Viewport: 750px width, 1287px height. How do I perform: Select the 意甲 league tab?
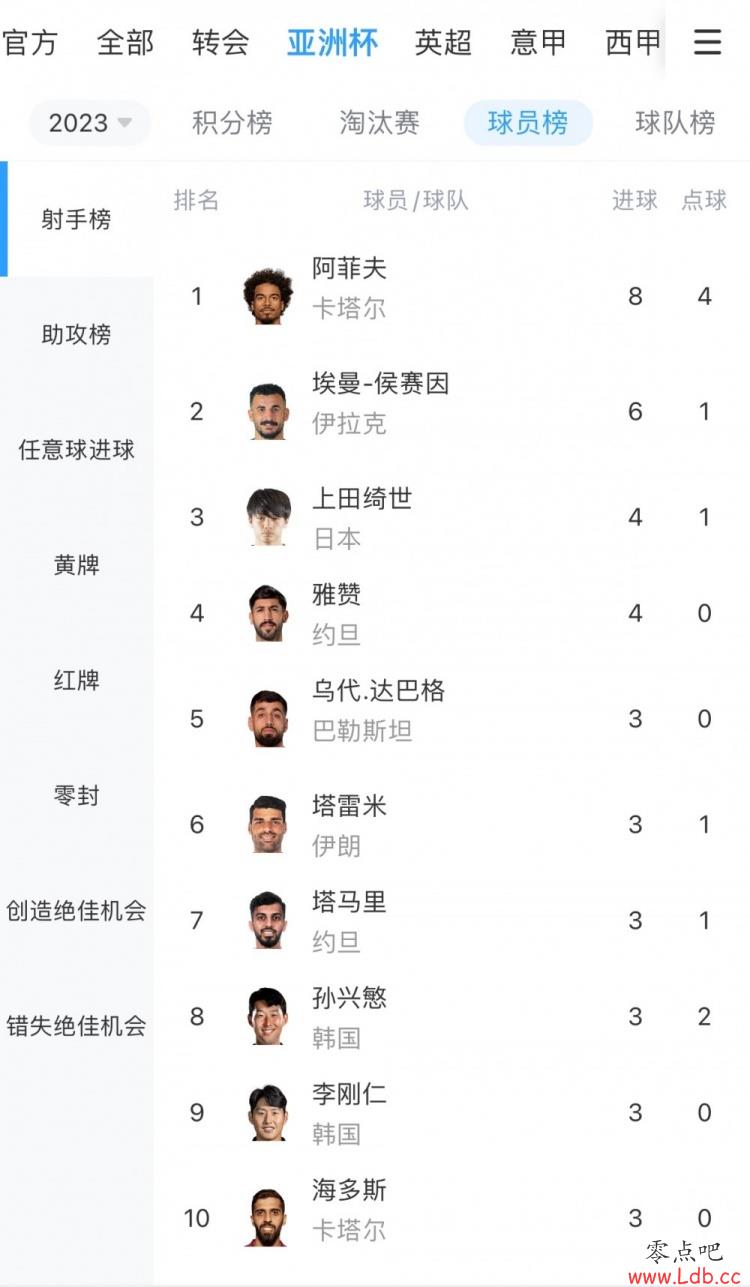538,42
